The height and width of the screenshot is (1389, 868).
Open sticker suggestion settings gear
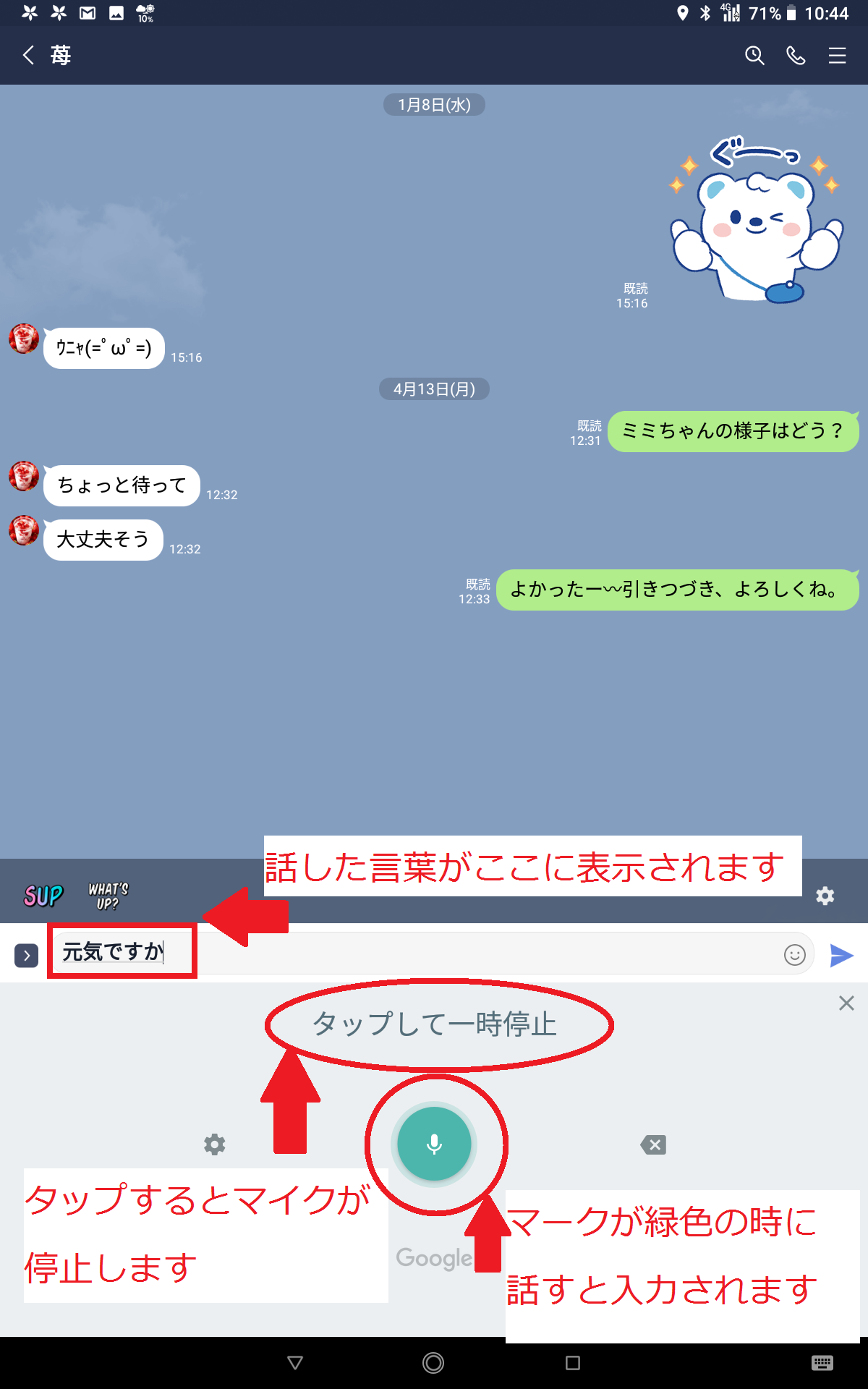[x=825, y=896]
